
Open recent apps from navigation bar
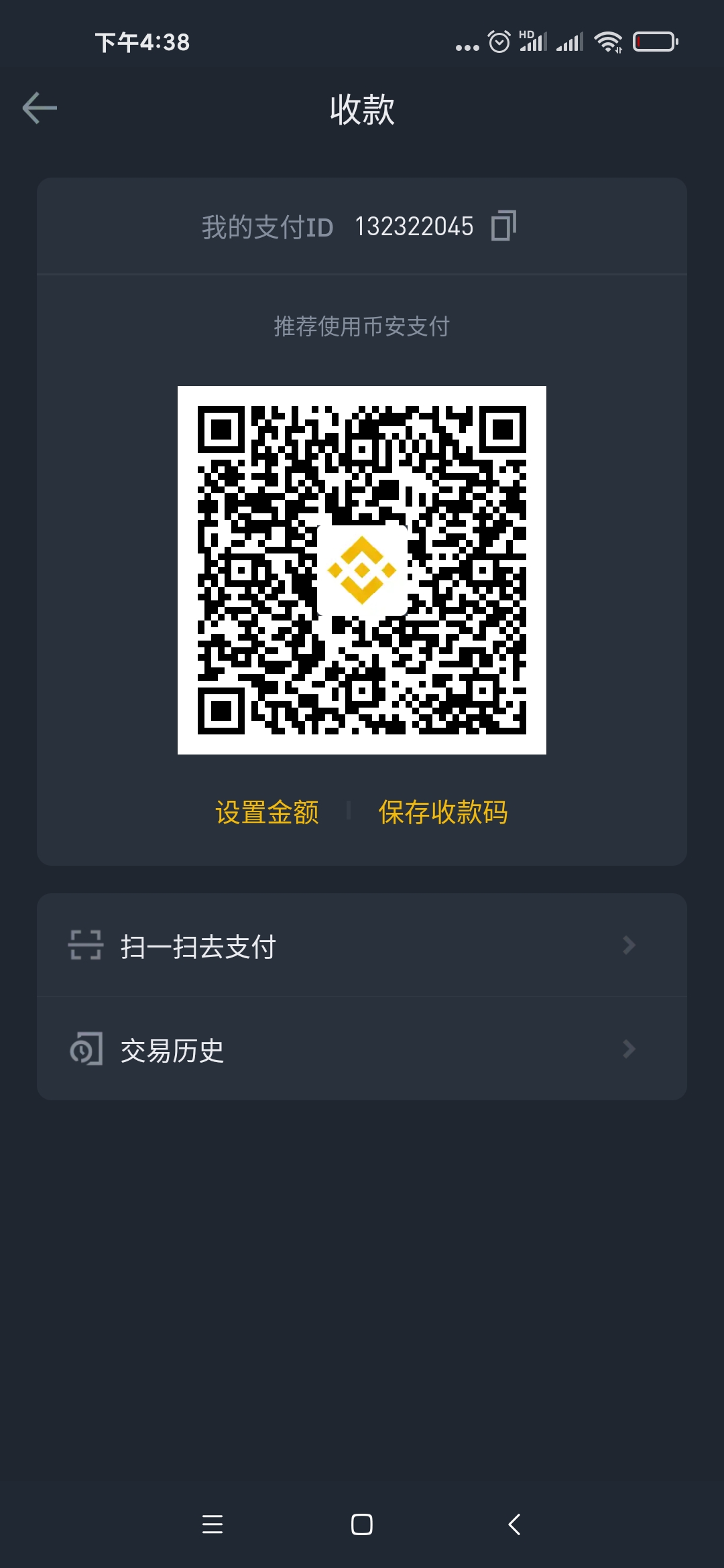[x=213, y=1524]
